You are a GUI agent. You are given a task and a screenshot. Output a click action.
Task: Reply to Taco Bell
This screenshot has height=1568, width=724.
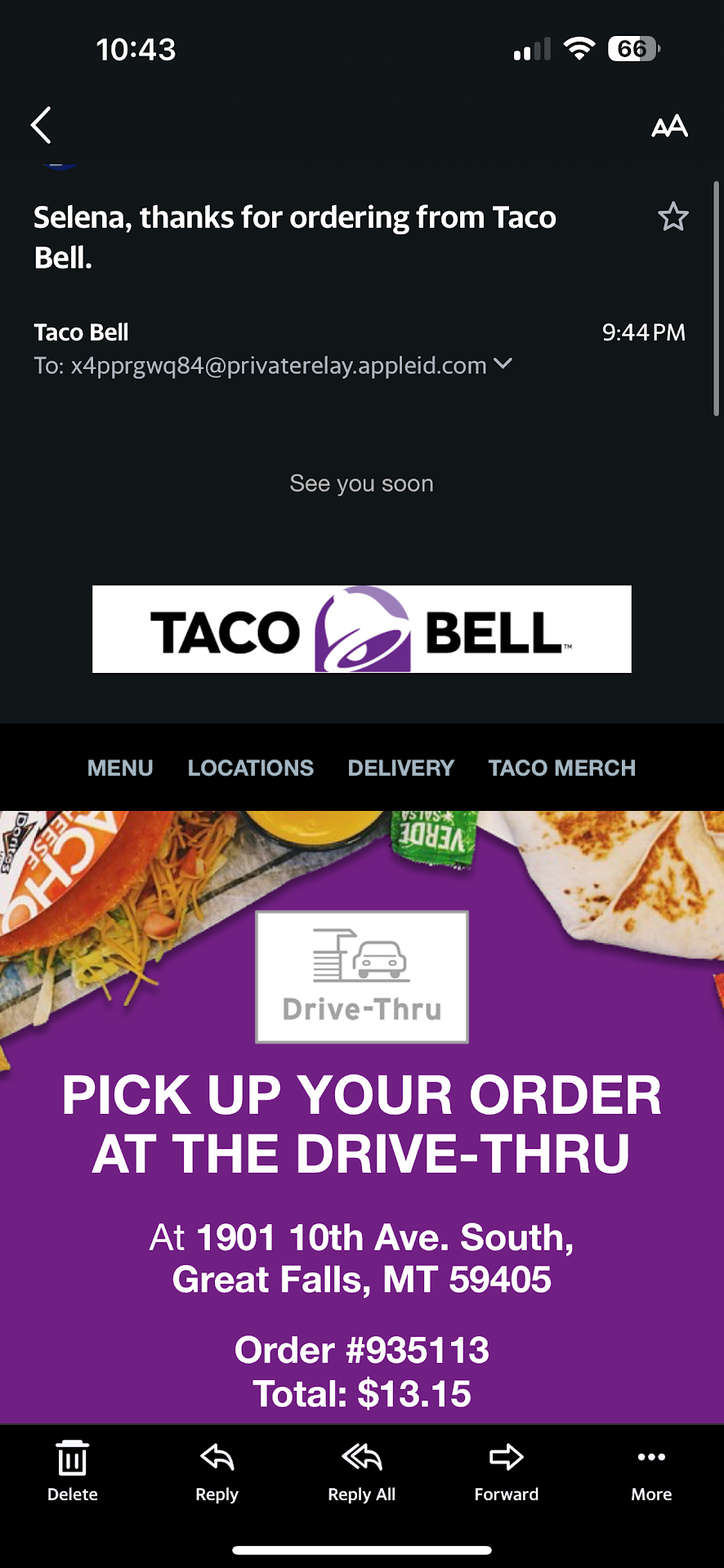tap(217, 1471)
